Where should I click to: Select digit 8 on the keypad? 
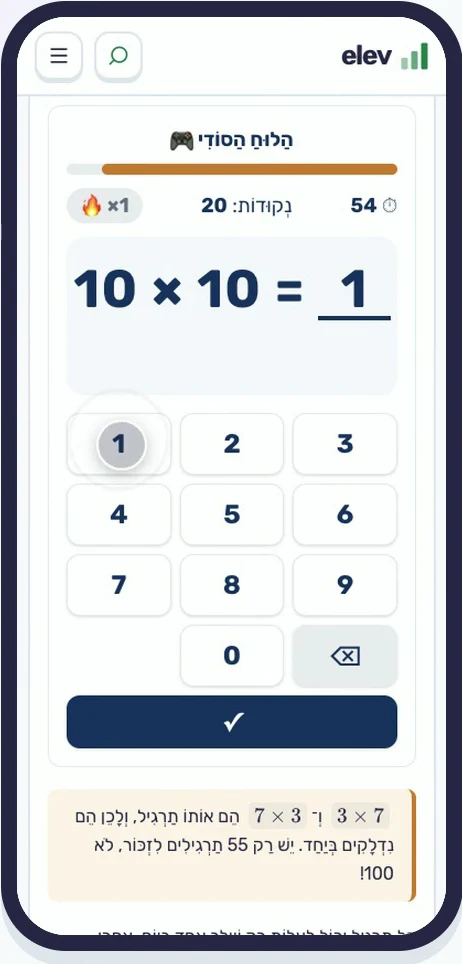click(232, 585)
